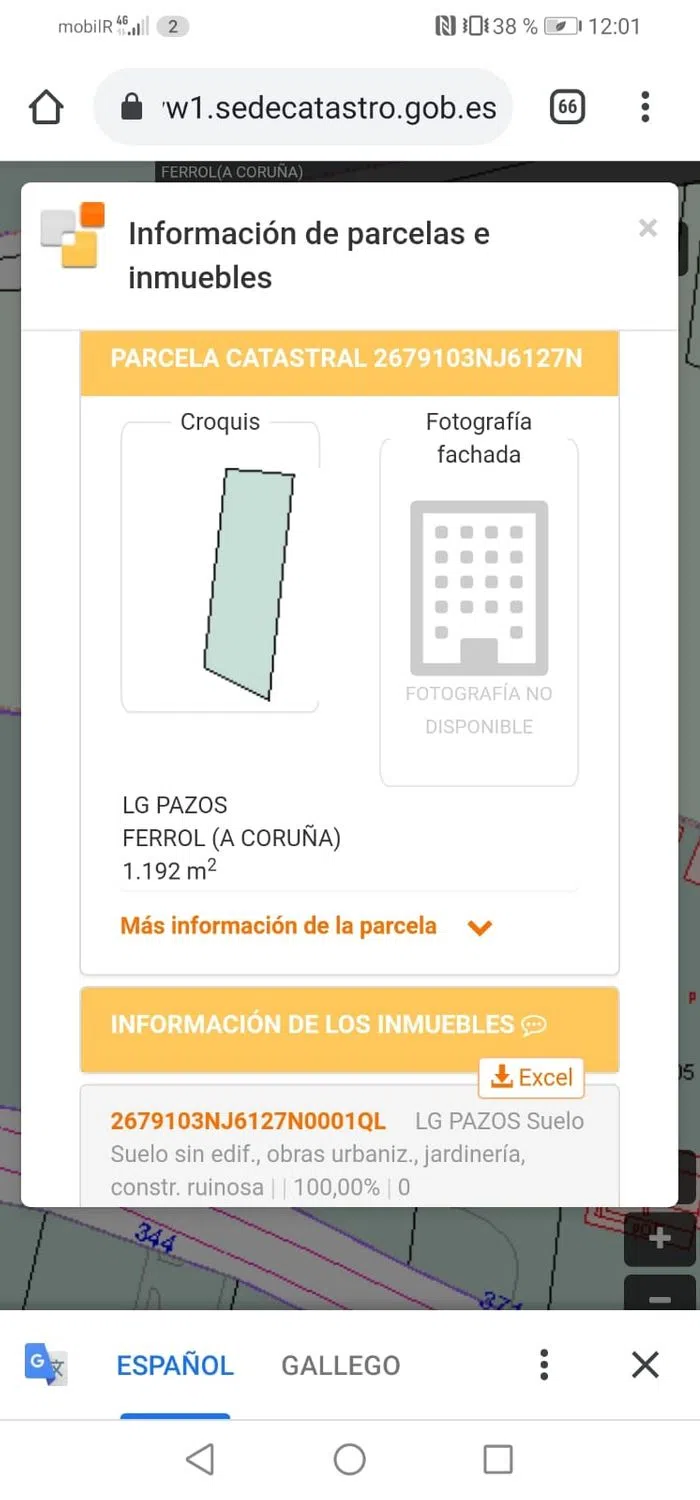The width and height of the screenshot is (700, 1500).
Task: Open translation bar options menu
Action: (x=544, y=1364)
